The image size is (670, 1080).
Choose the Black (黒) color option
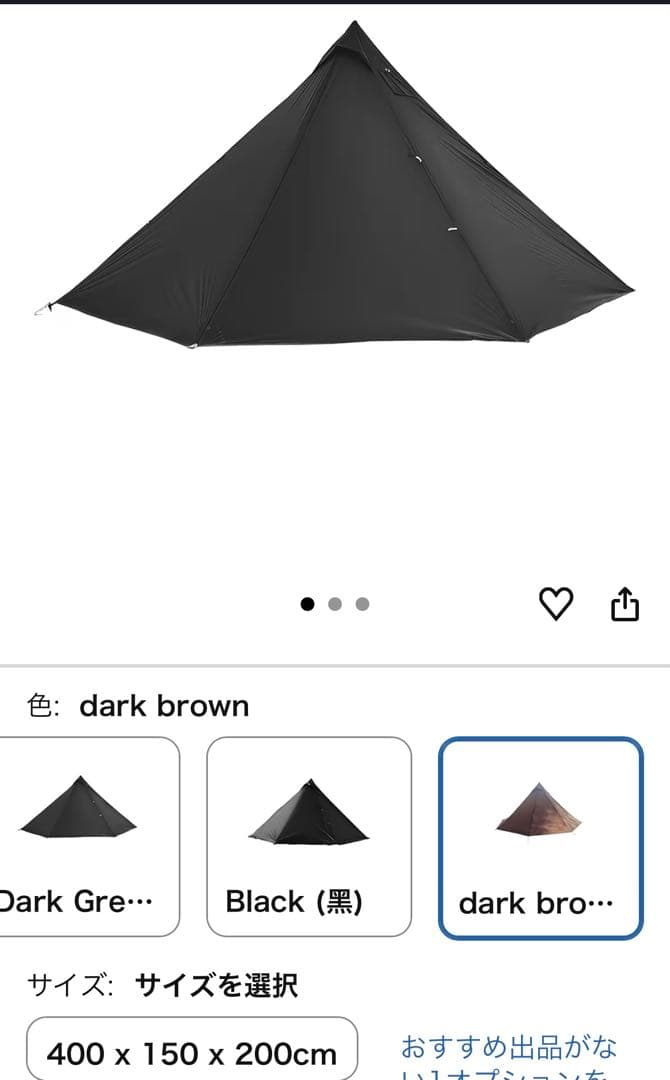(308, 836)
